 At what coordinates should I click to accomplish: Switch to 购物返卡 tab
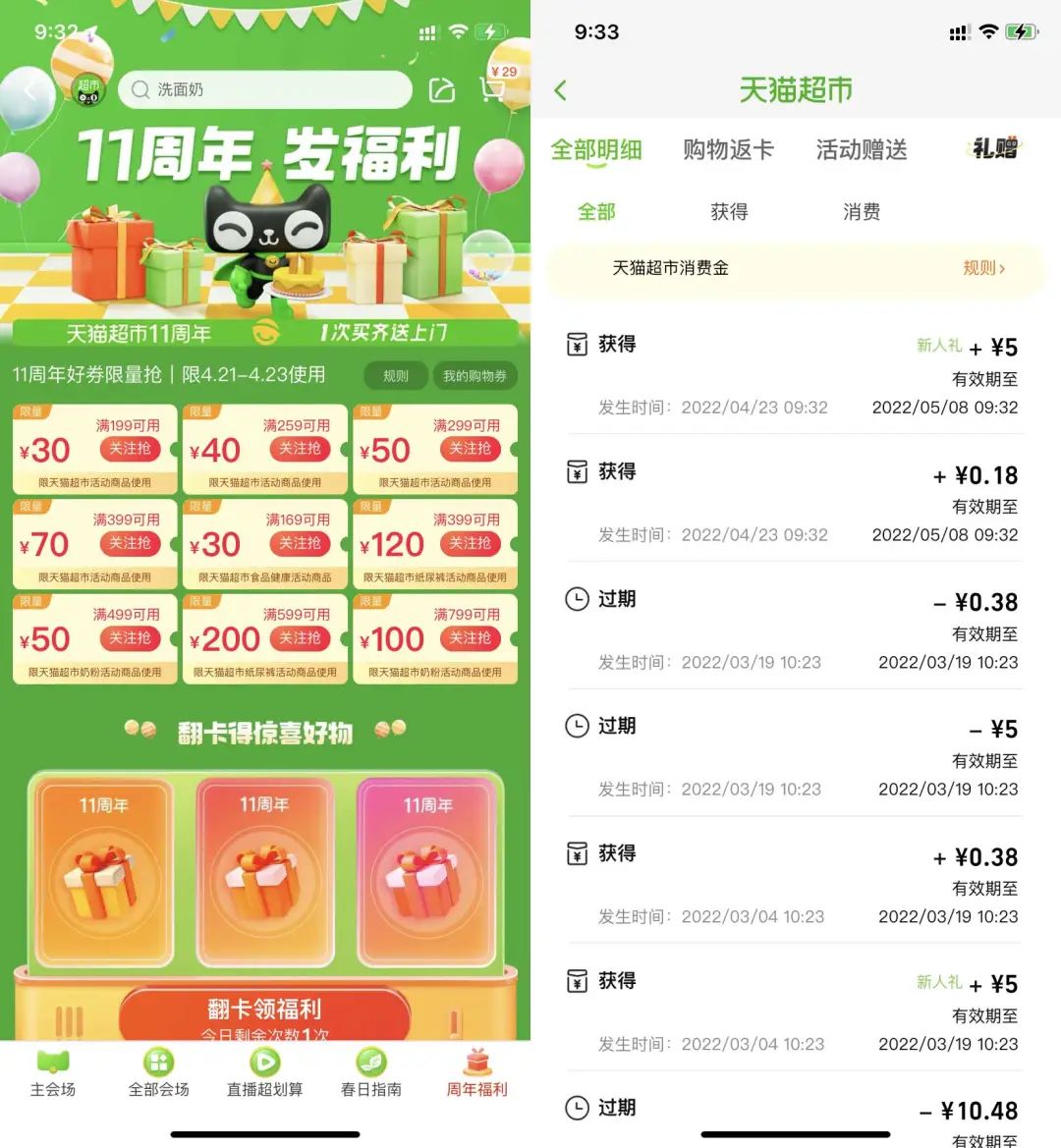728,149
